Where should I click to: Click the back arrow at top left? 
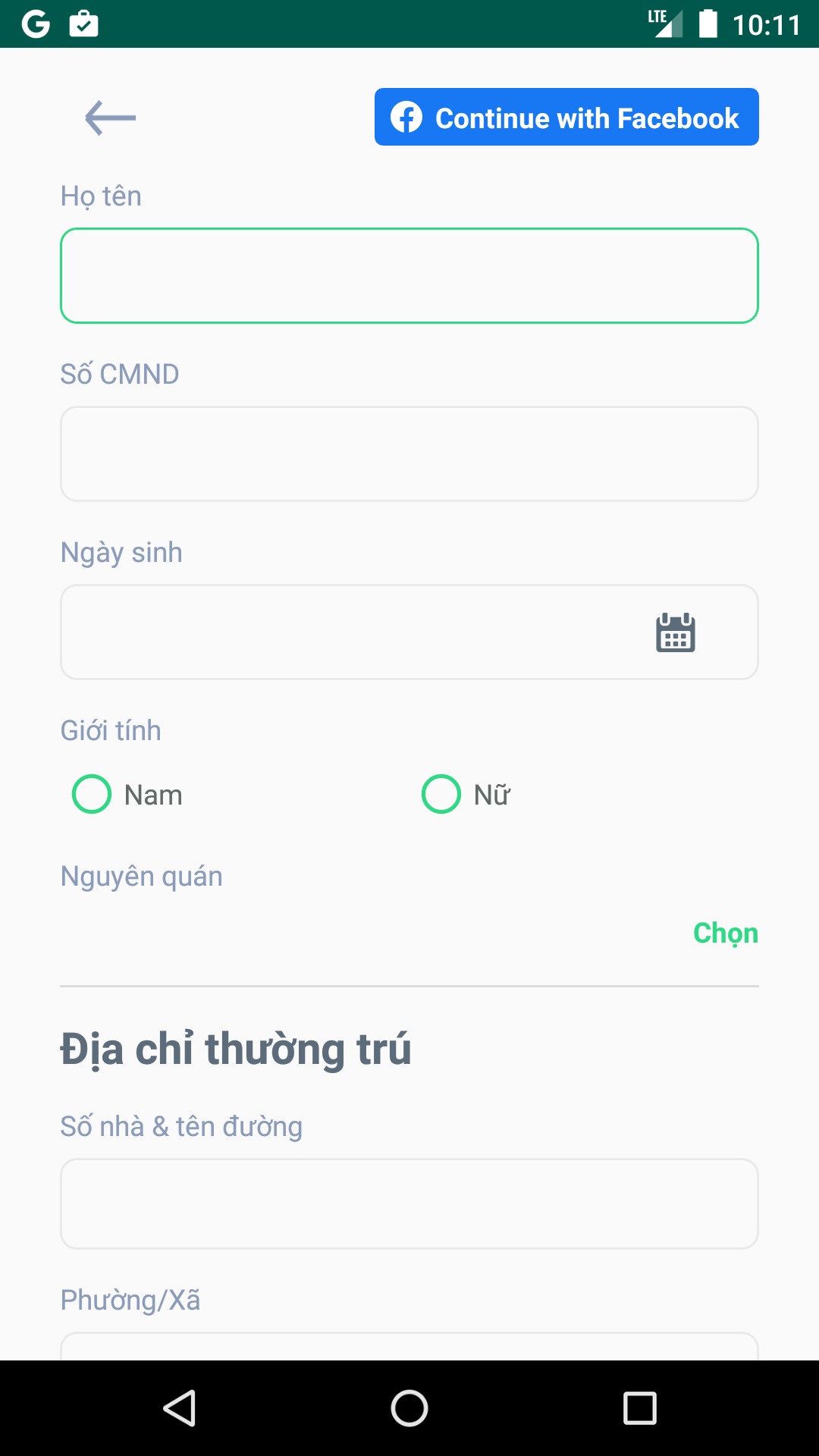click(x=109, y=118)
